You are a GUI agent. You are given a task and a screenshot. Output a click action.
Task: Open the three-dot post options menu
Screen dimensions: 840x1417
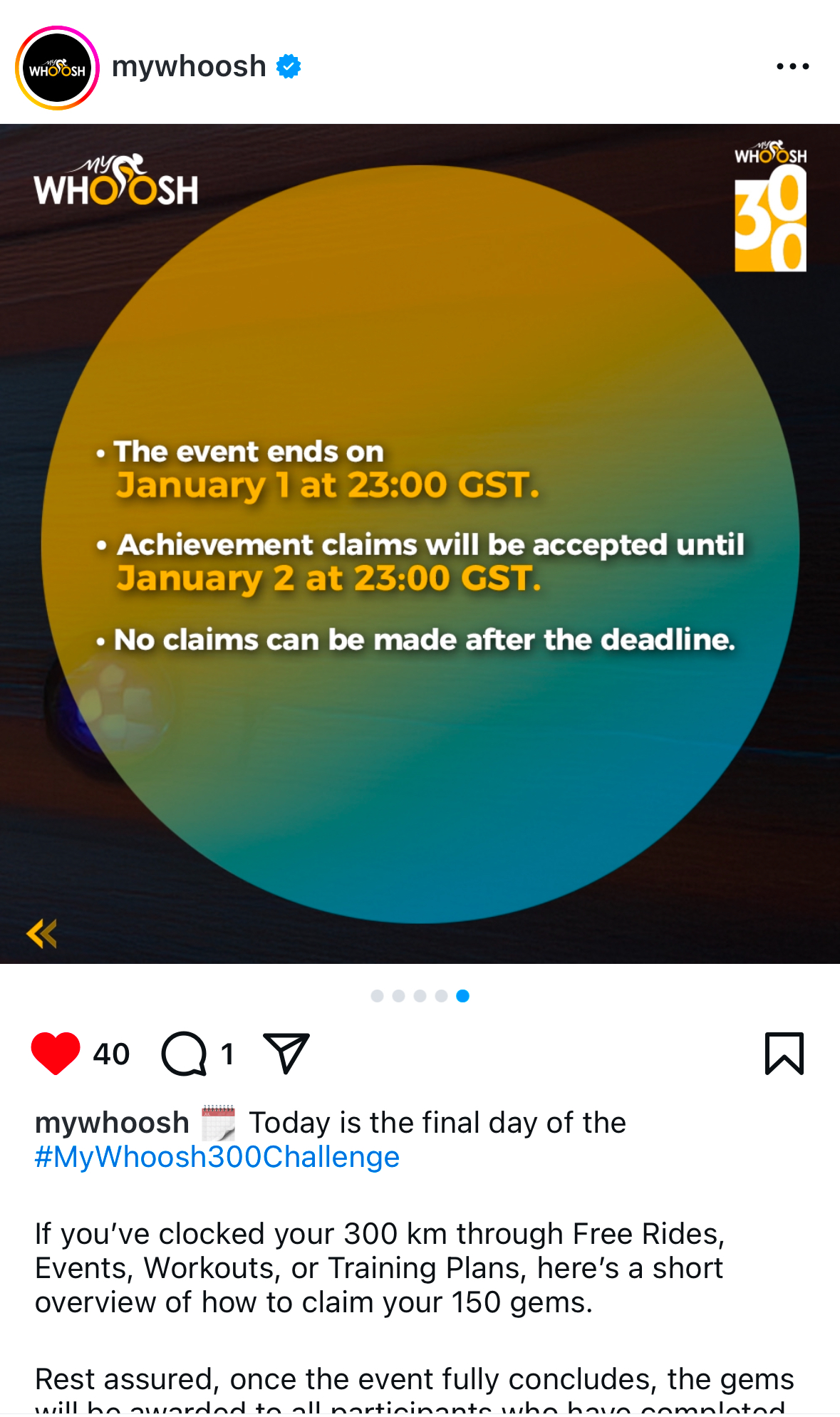coord(792,66)
